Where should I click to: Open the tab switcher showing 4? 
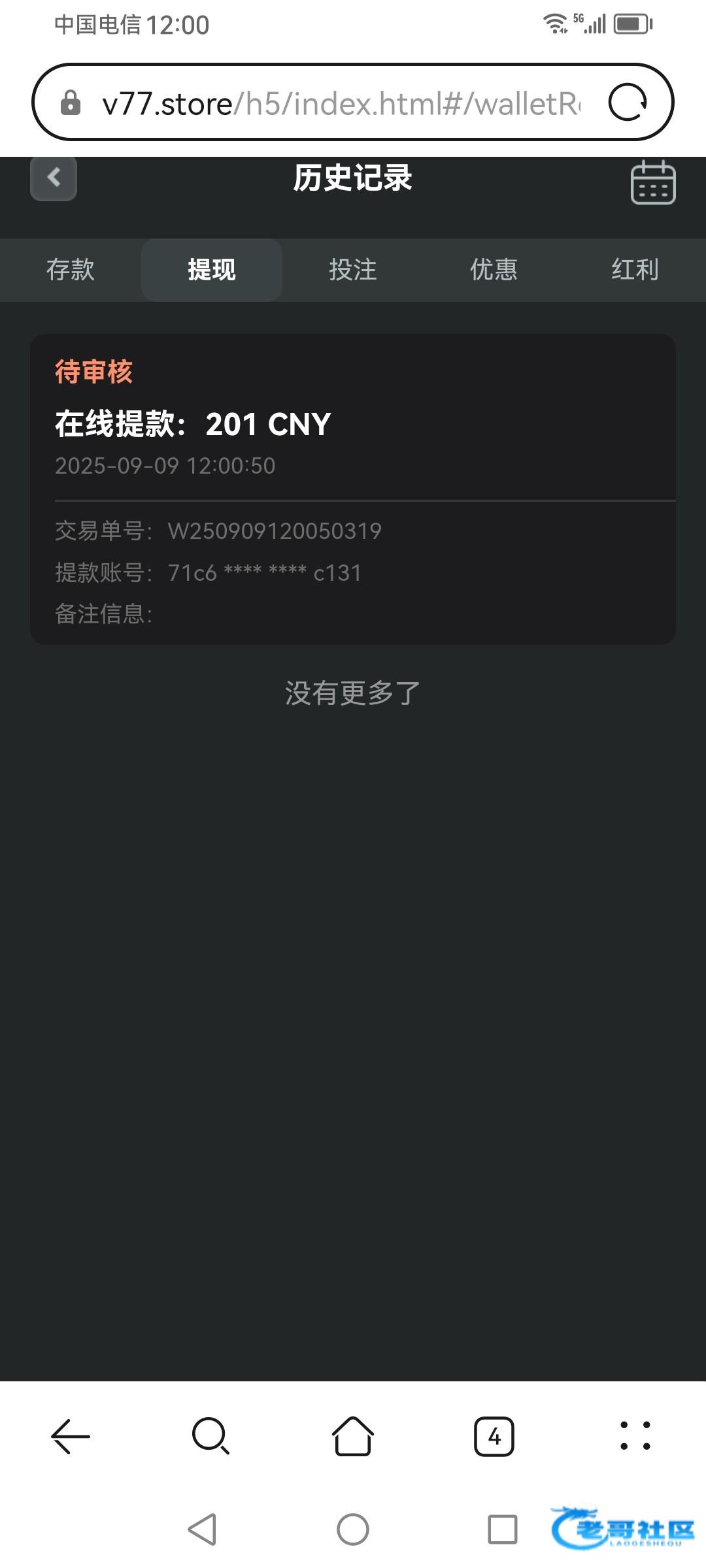coord(494,1437)
